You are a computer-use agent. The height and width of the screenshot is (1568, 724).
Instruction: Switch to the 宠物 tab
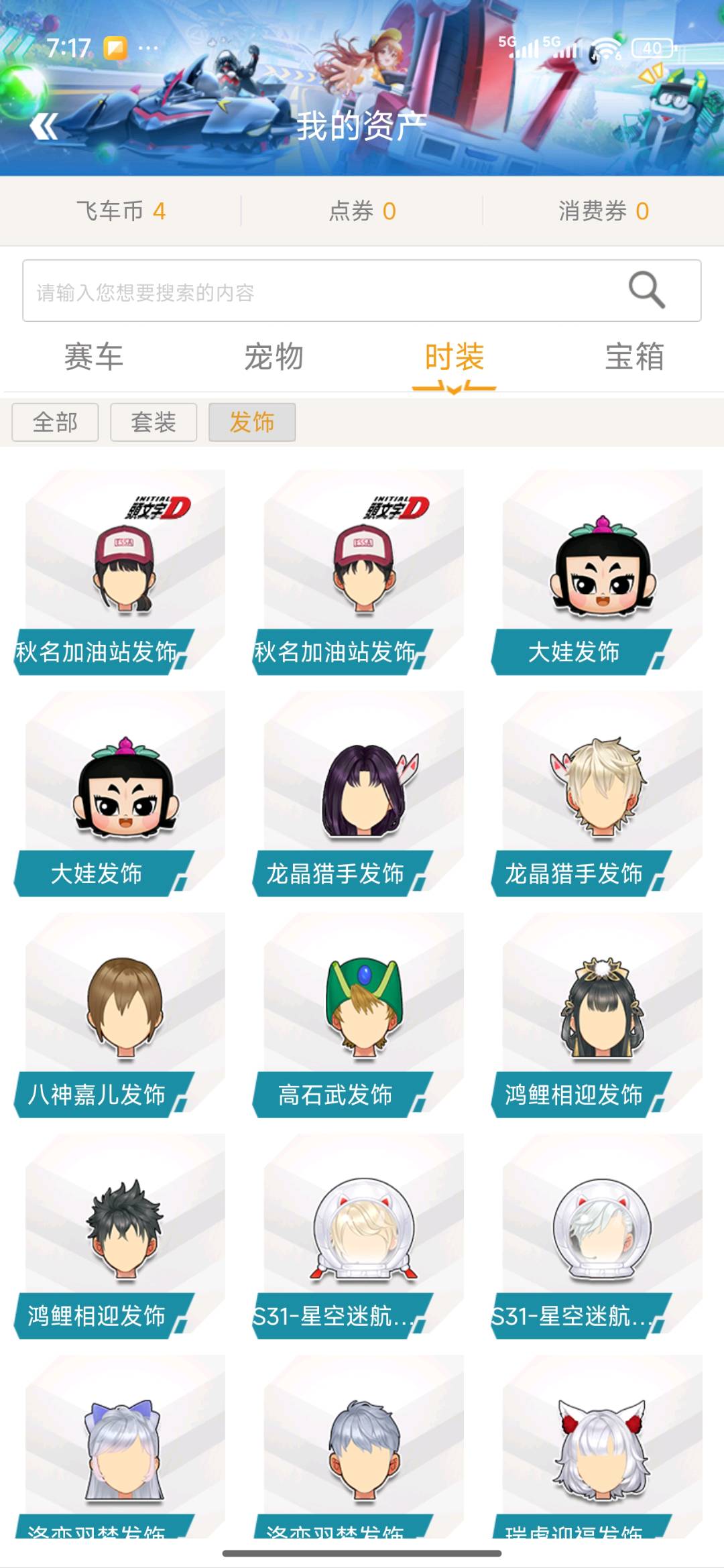[274, 357]
